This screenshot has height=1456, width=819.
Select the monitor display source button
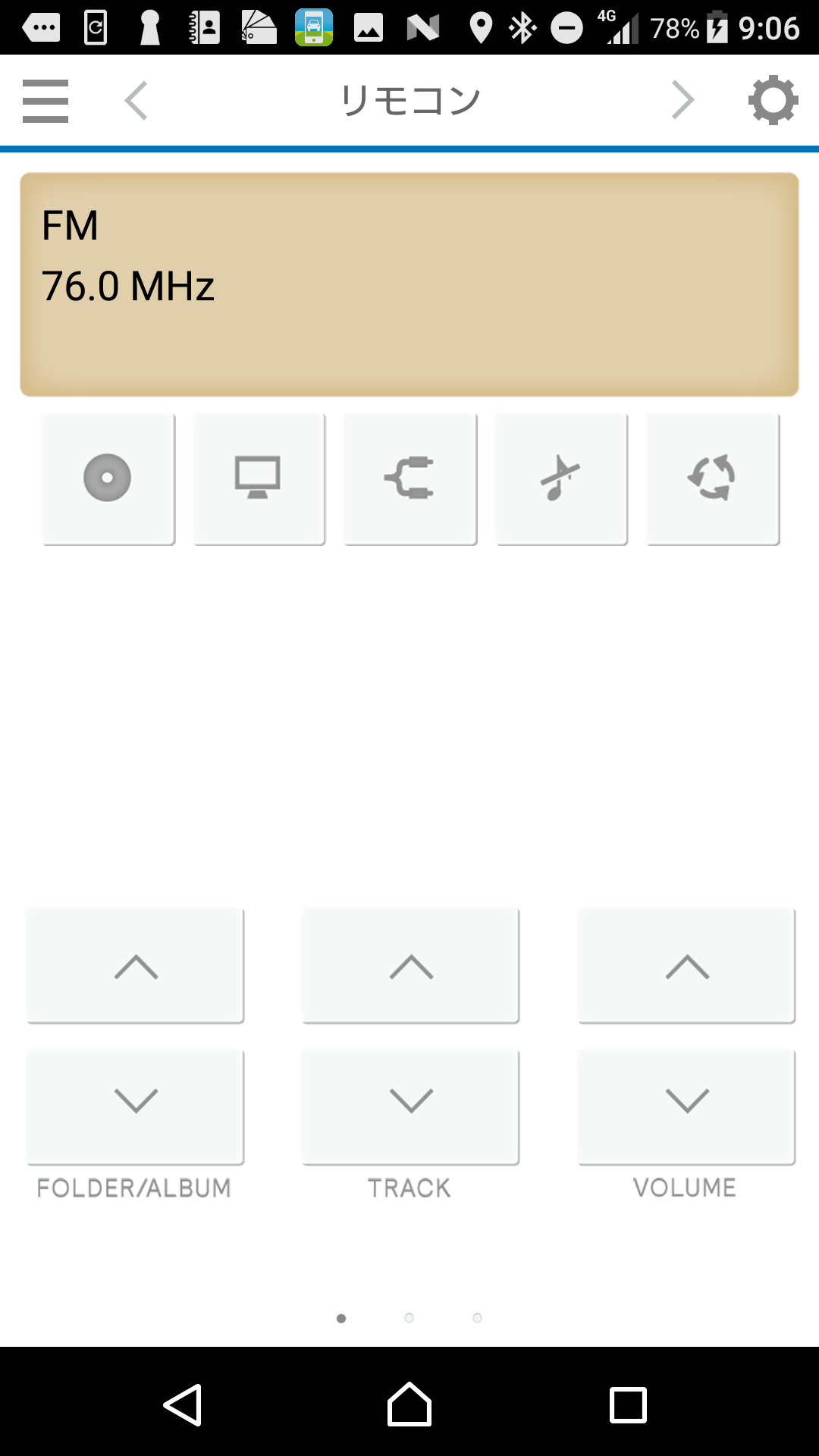[259, 479]
